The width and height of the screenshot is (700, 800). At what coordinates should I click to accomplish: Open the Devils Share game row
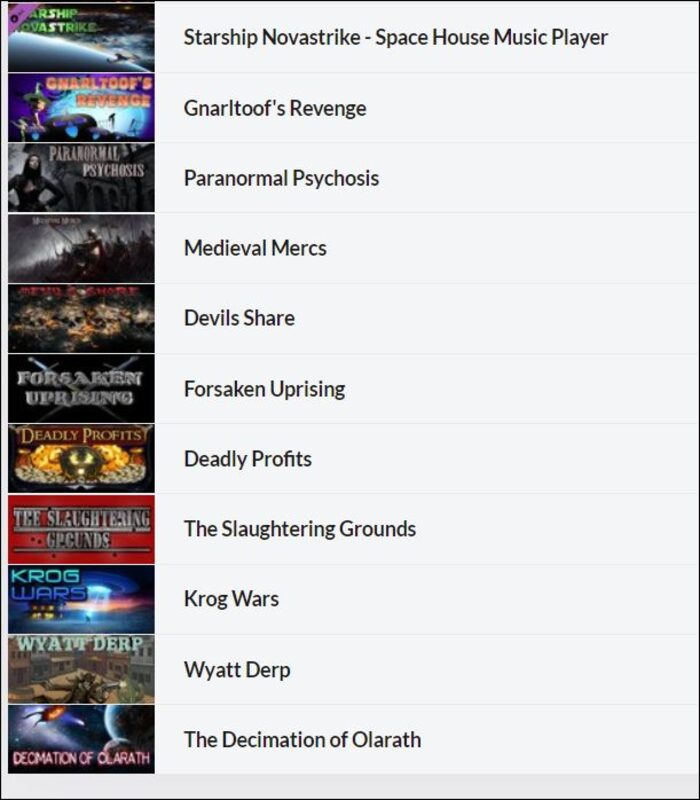(239, 318)
